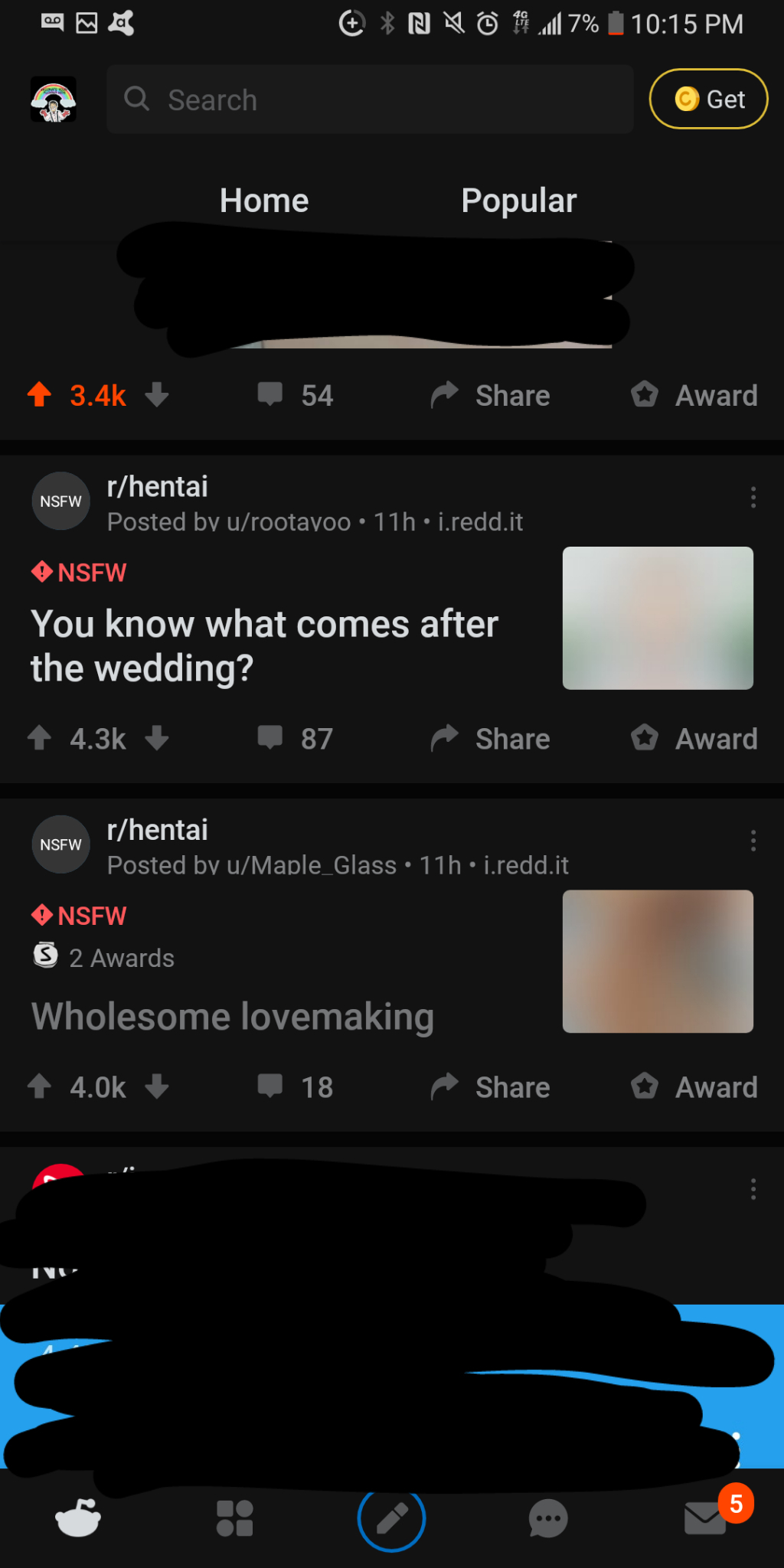
Task: Give an Award to the wedding post
Action: point(693,739)
